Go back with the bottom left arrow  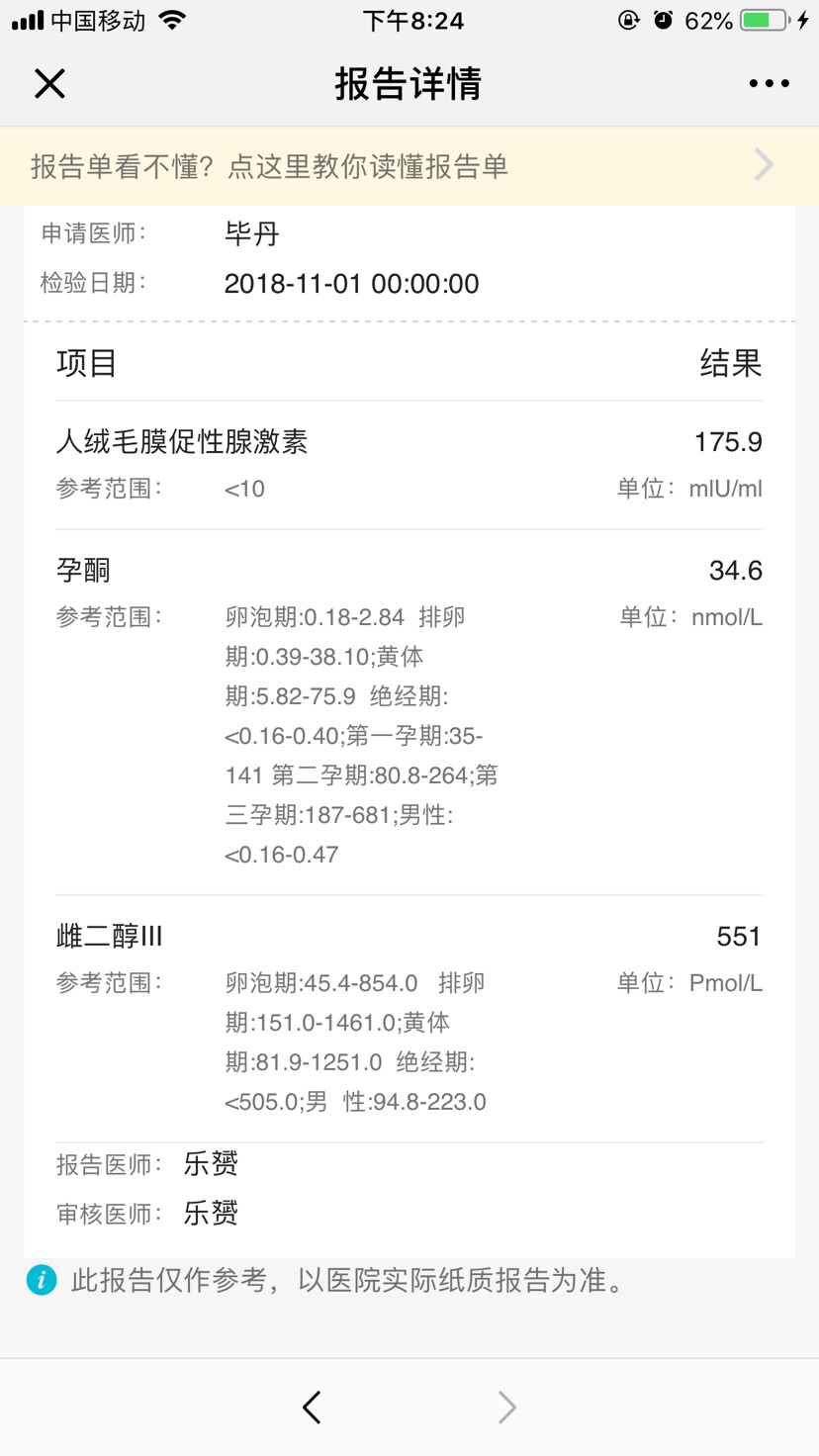(313, 1407)
